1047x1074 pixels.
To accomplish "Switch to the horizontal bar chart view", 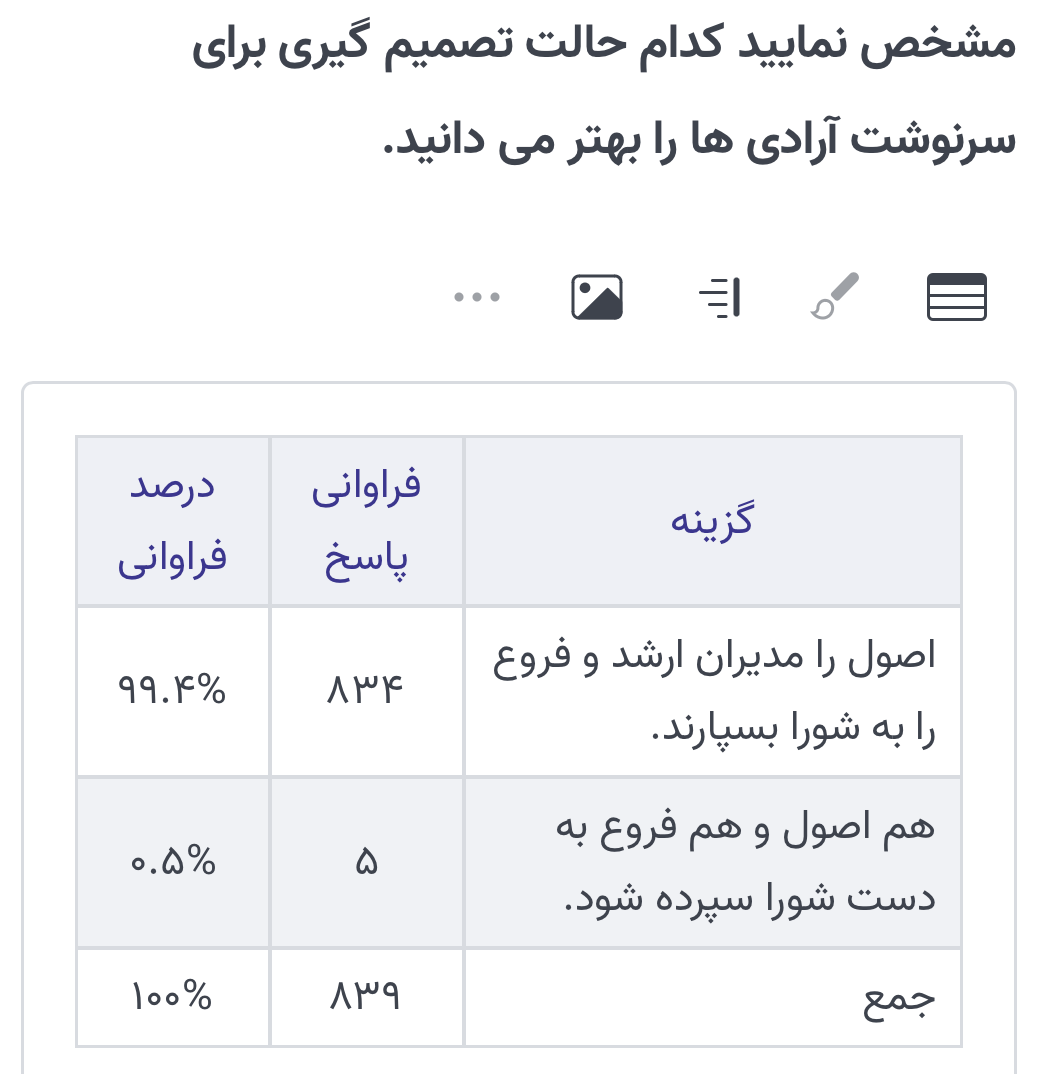I will (x=719, y=298).
